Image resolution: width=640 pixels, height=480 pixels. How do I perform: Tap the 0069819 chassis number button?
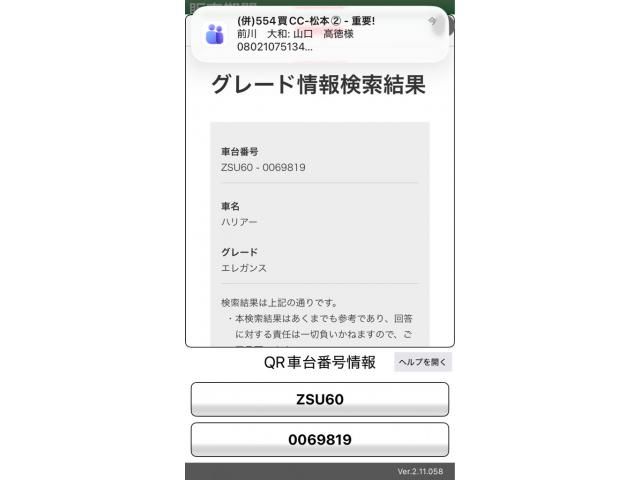(x=319, y=439)
